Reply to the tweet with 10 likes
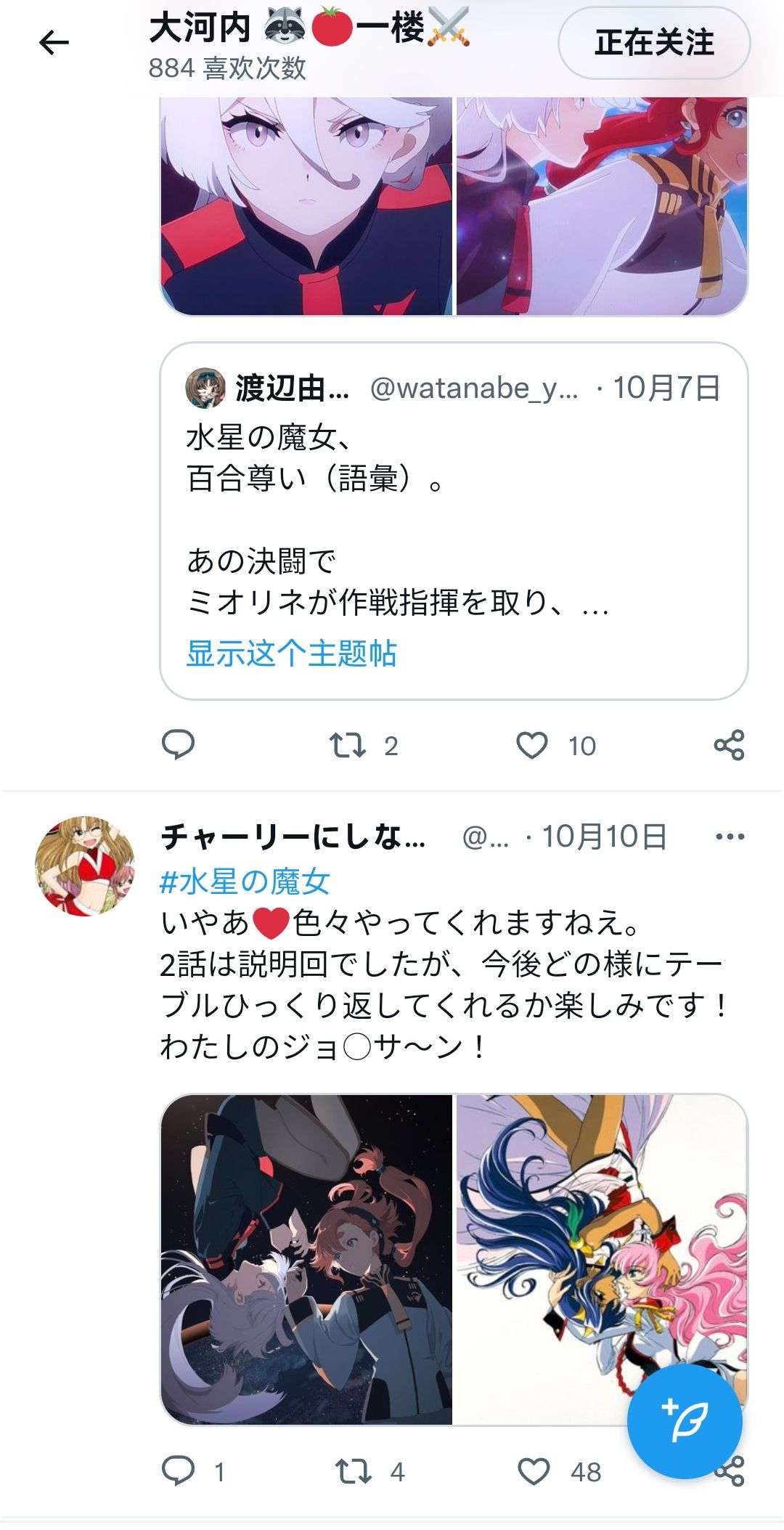Screen dimensions: 784x1530 178,745
